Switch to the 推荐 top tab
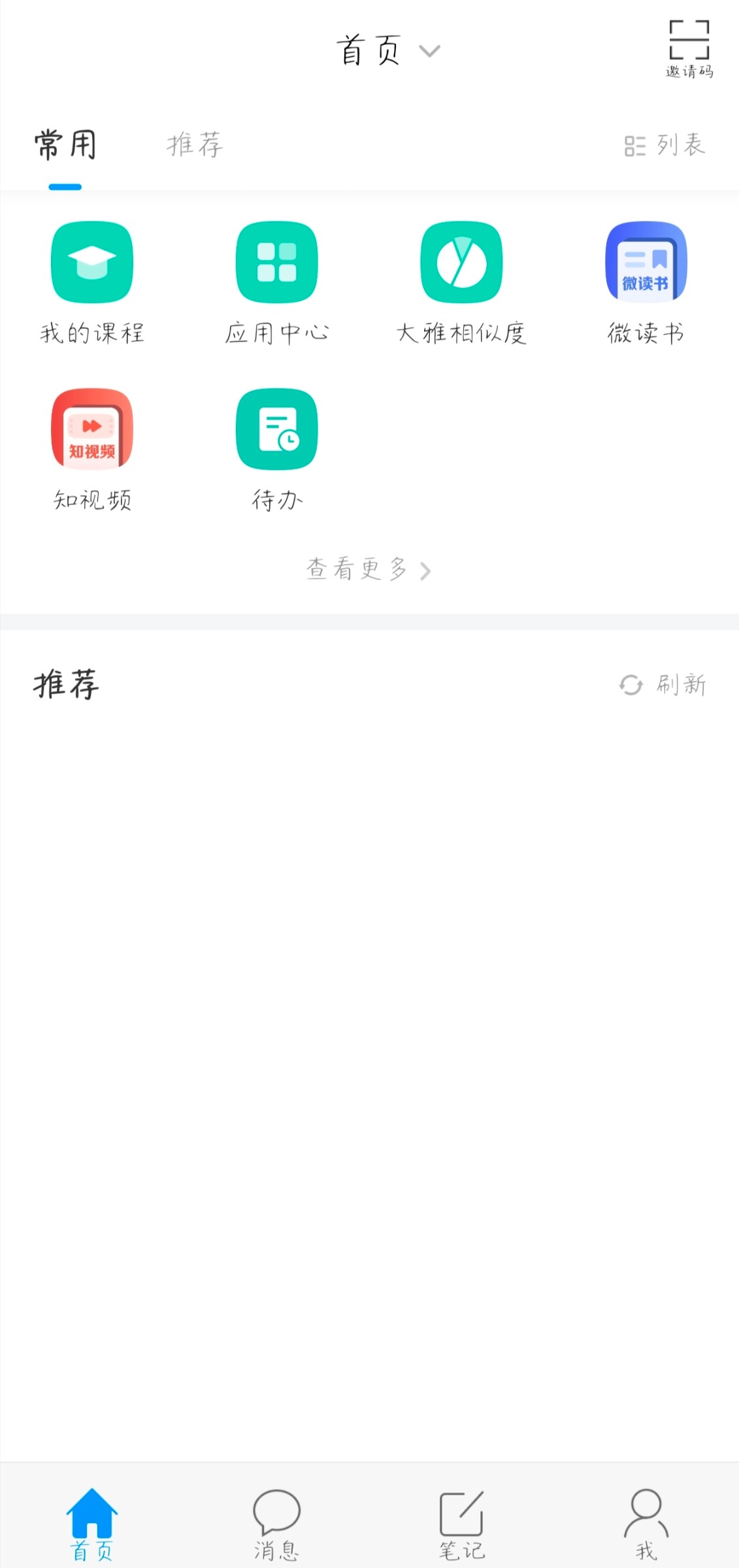Screen dimensions: 739x1568 (x=195, y=144)
